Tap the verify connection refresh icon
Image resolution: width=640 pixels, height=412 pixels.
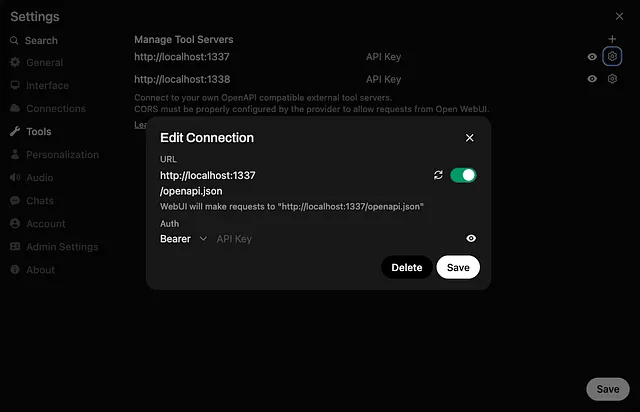click(x=438, y=175)
